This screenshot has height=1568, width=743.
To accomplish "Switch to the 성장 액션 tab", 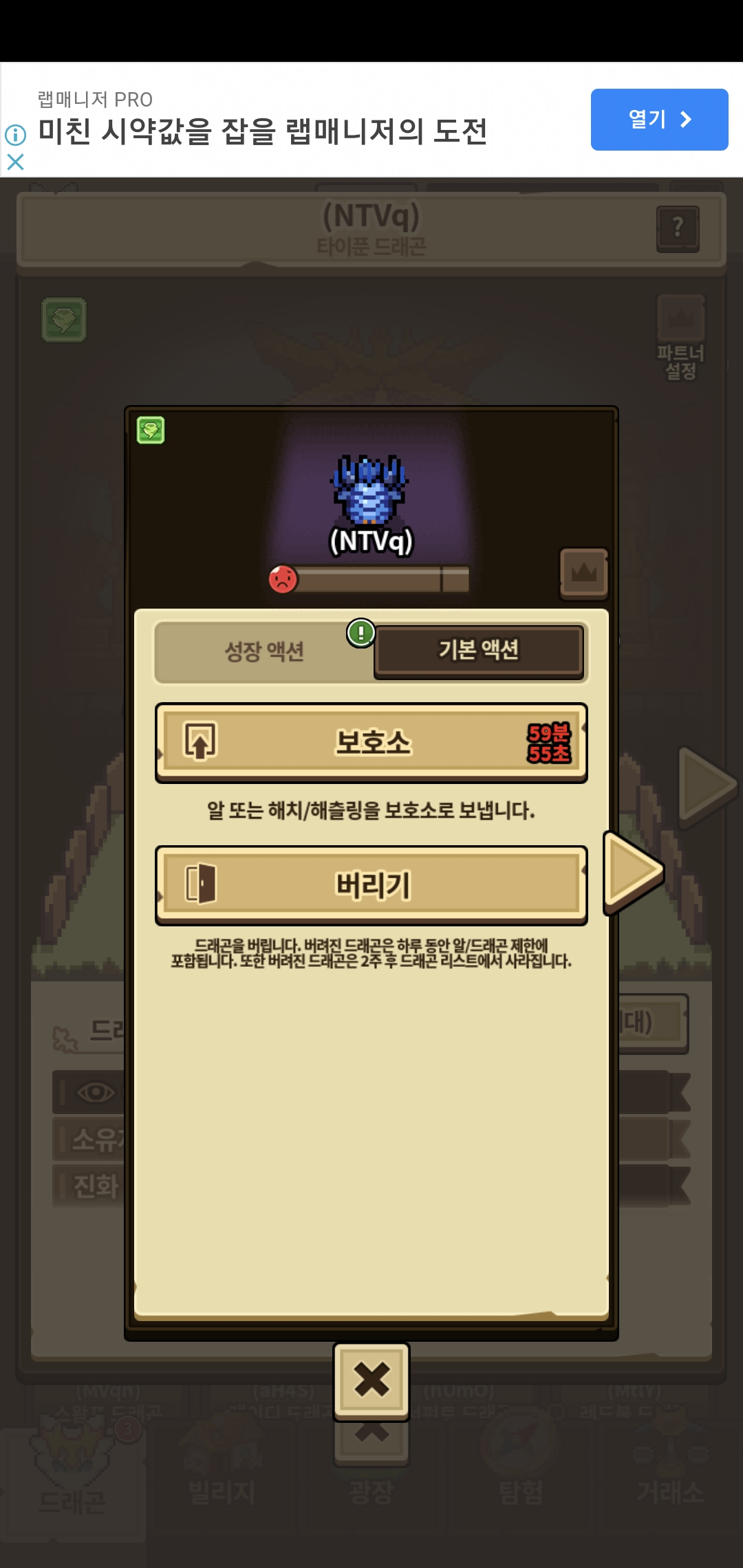I will tap(264, 651).
